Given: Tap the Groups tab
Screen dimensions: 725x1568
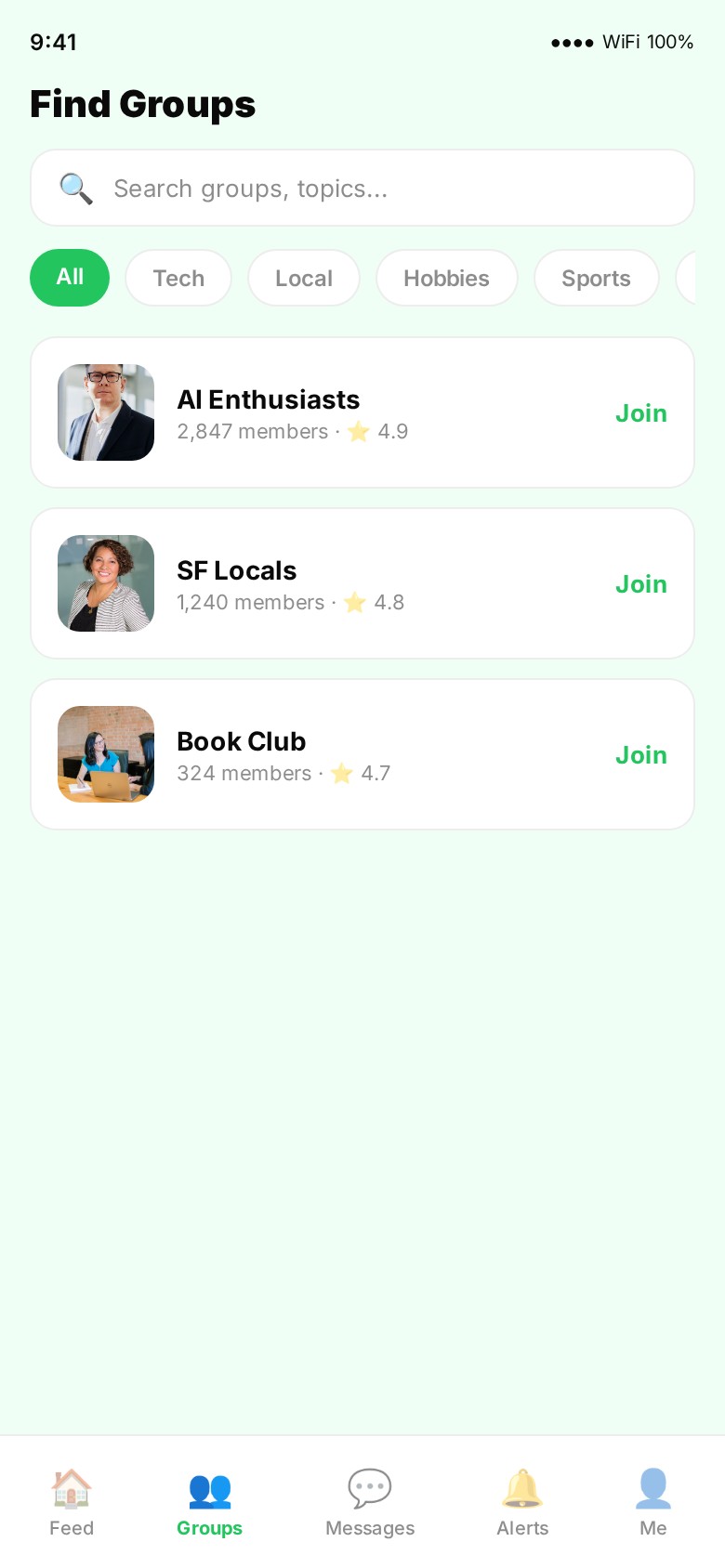Looking at the screenshot, I should click(x=210, y=1503).
